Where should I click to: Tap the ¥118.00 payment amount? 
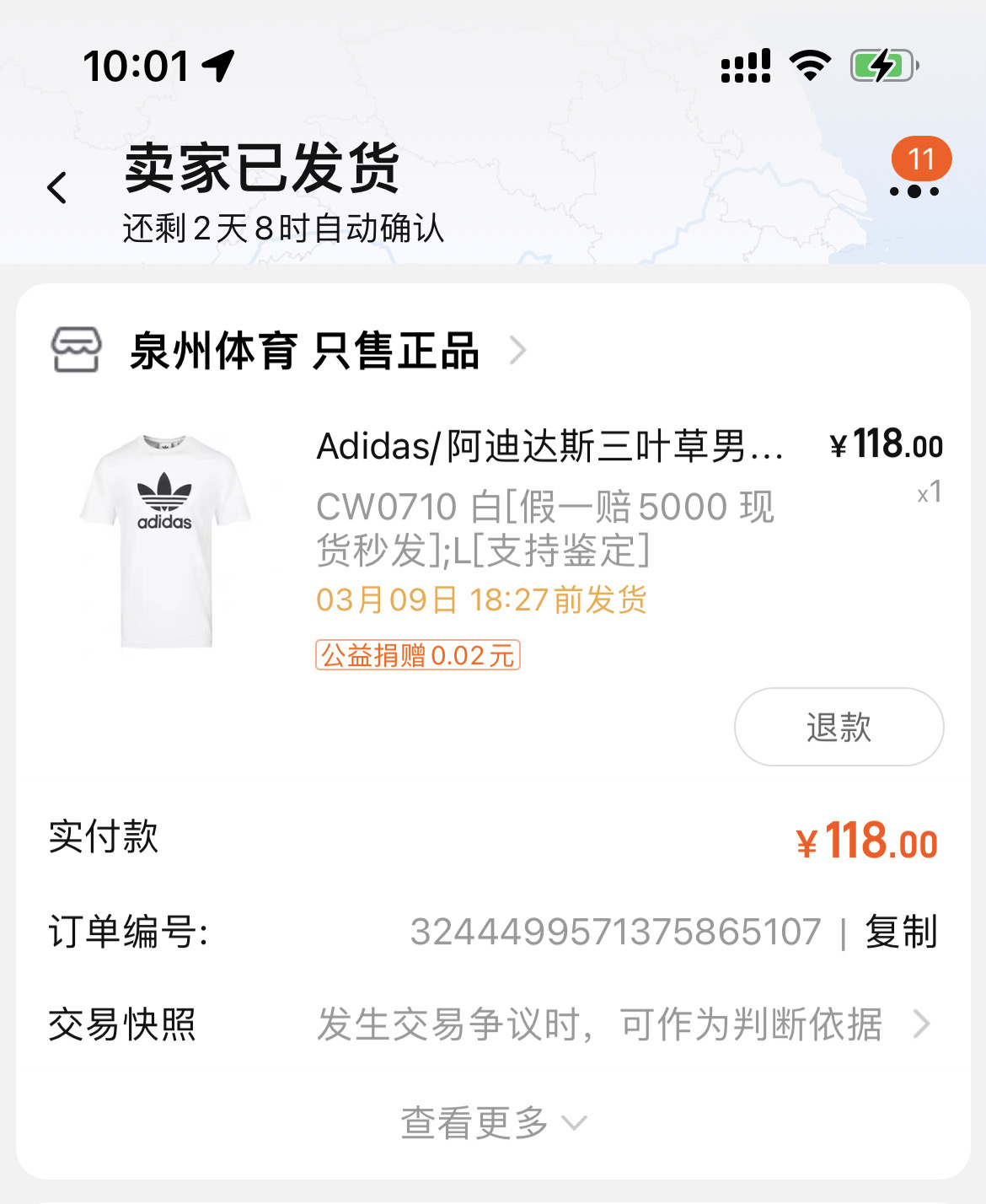[x=867, y=840]
